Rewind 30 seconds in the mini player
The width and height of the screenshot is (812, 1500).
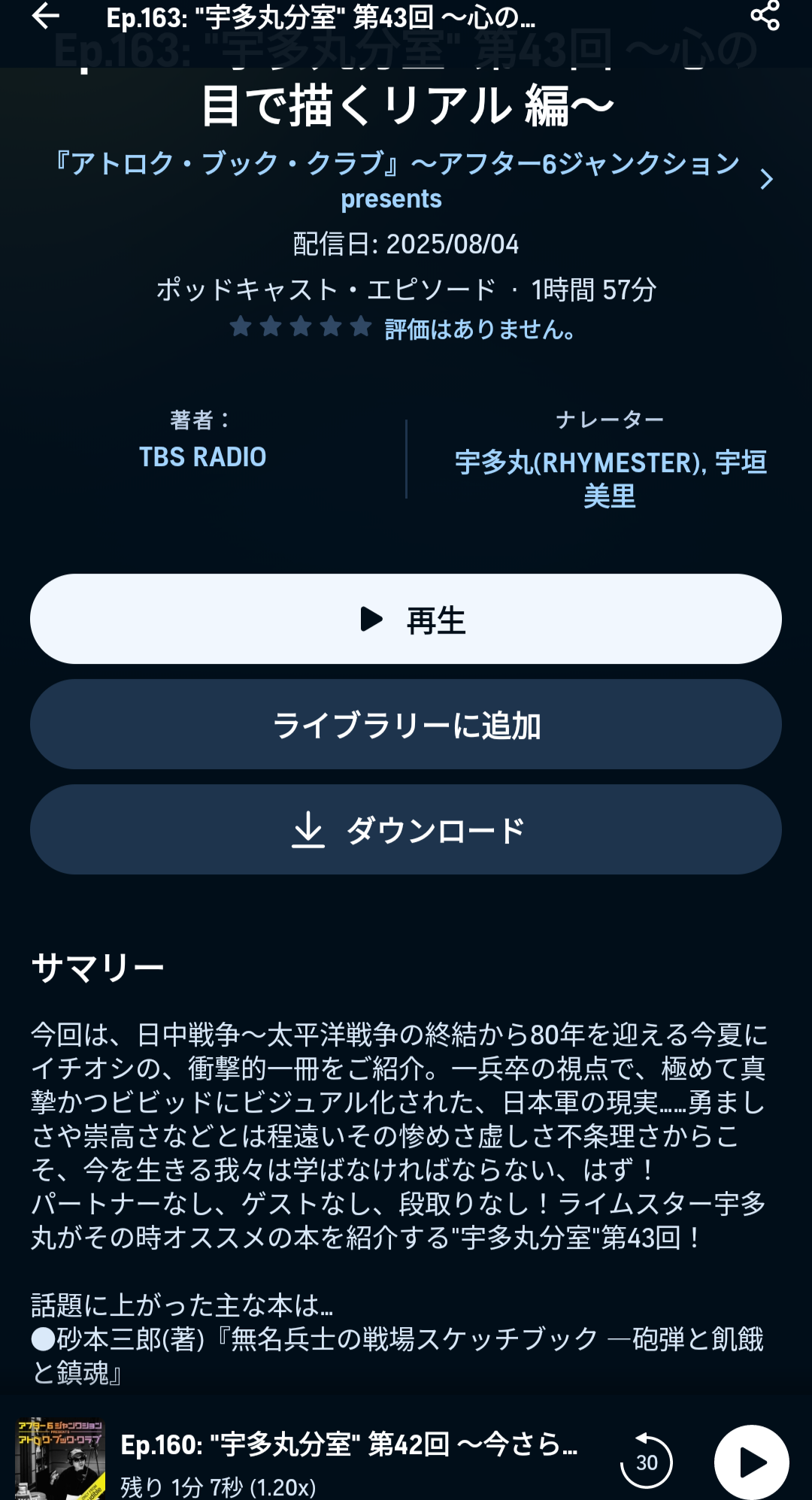[646, 1461]
